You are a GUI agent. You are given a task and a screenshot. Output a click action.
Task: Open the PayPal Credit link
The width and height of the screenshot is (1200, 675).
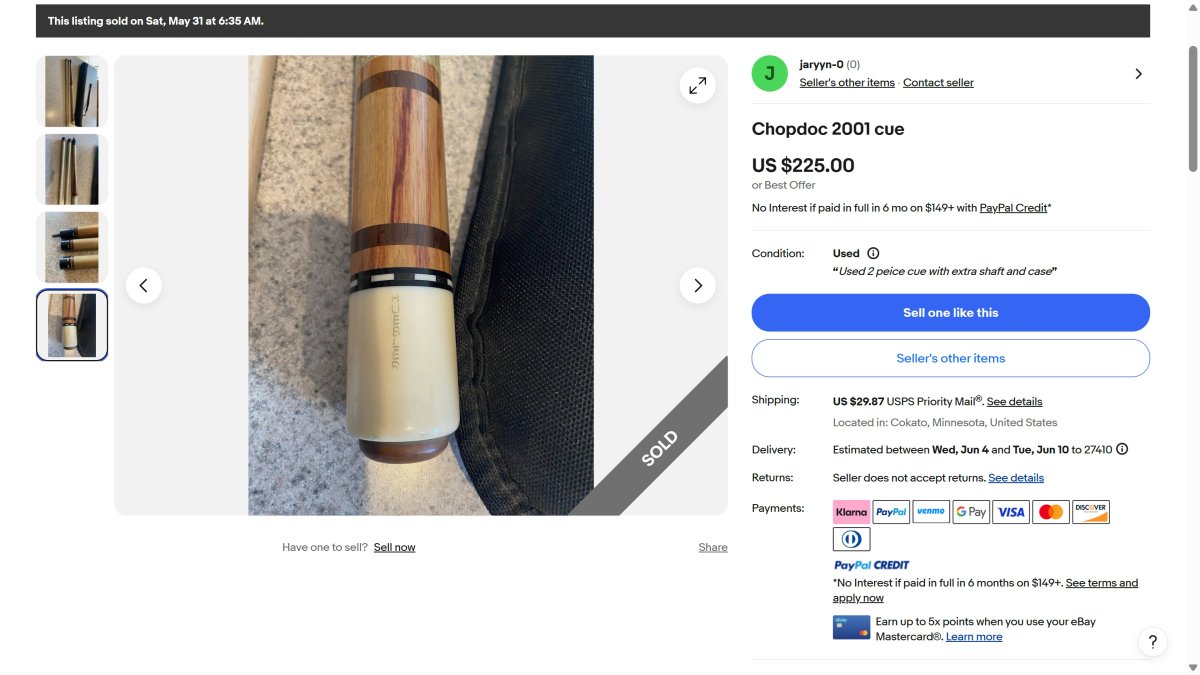[x=1013, y=208]
